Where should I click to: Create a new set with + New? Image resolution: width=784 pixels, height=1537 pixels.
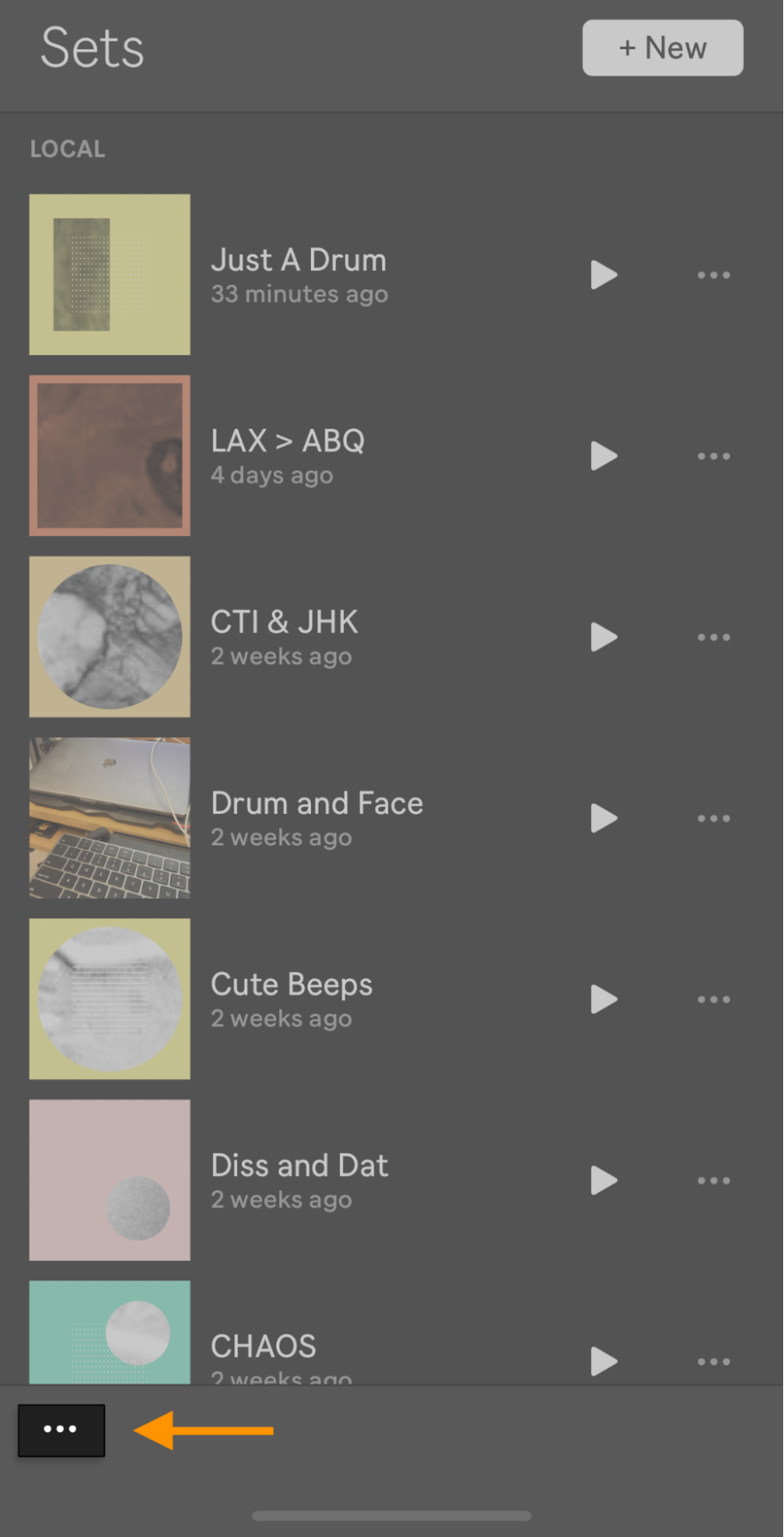click(x=662, y=48)
